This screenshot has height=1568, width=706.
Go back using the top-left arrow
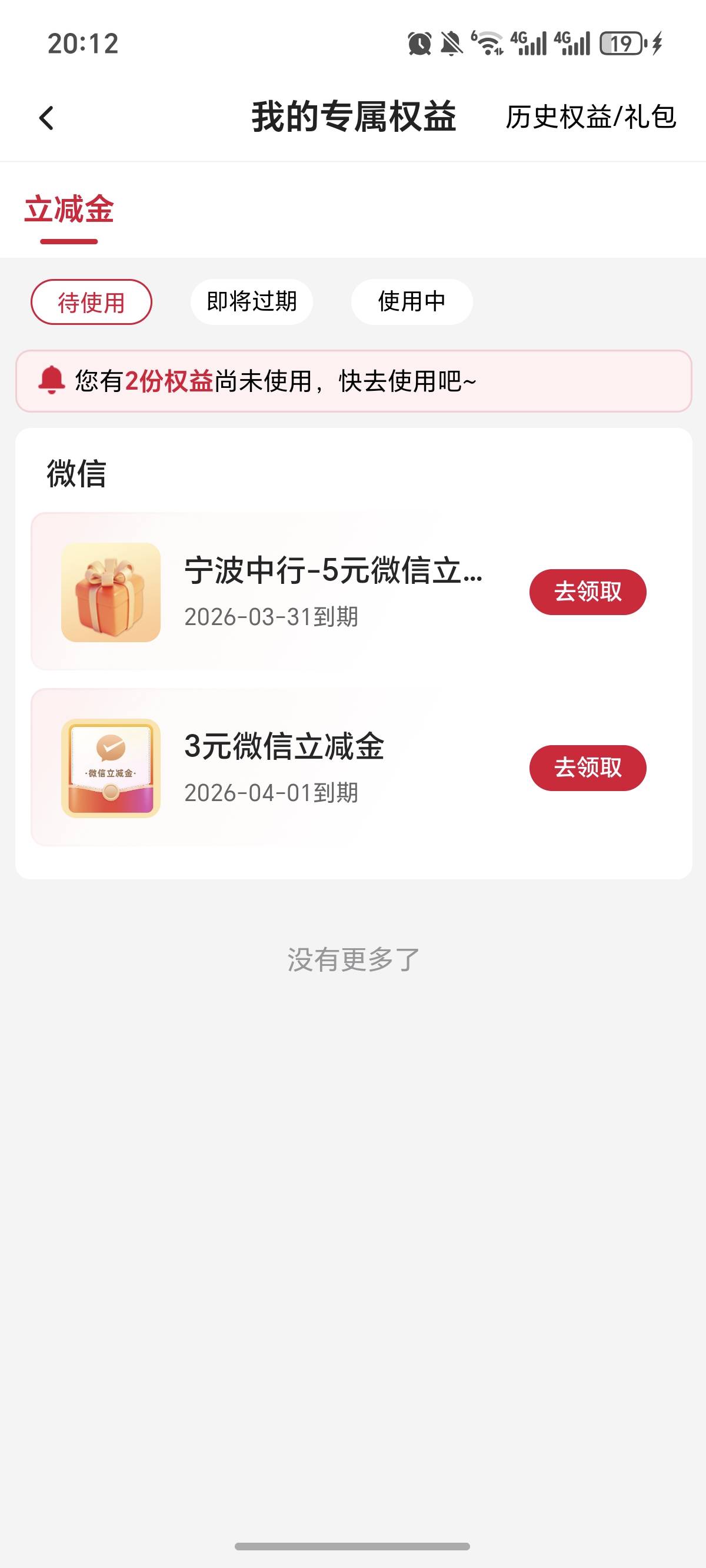[46, 118]
